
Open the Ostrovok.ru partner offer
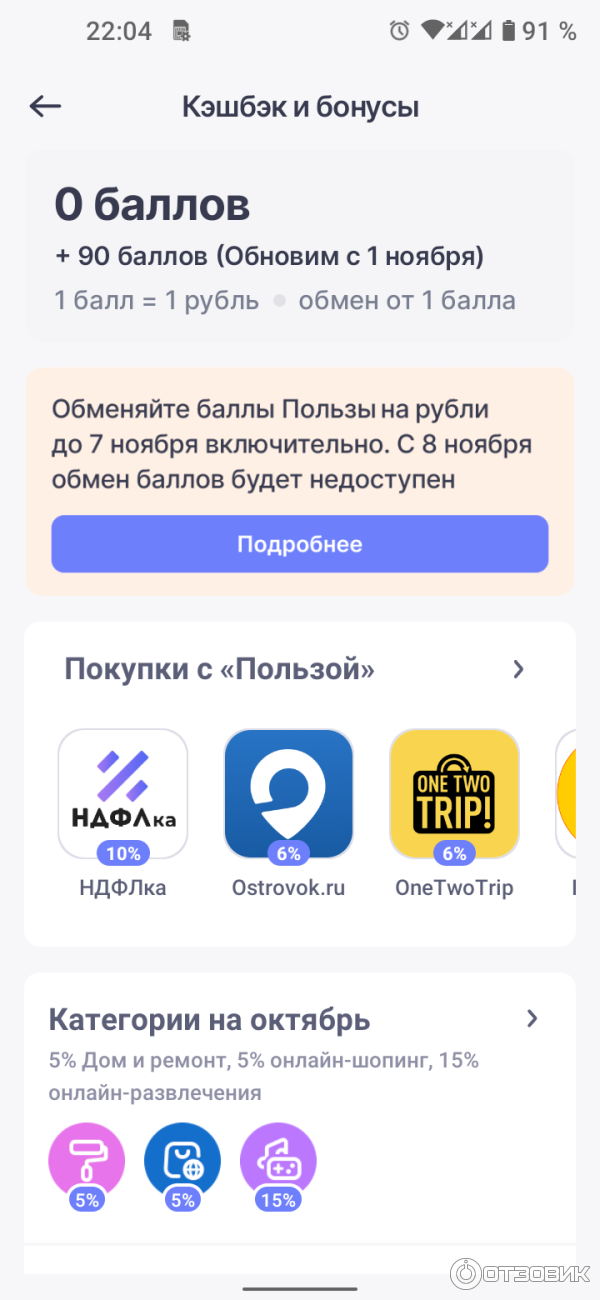288,794
